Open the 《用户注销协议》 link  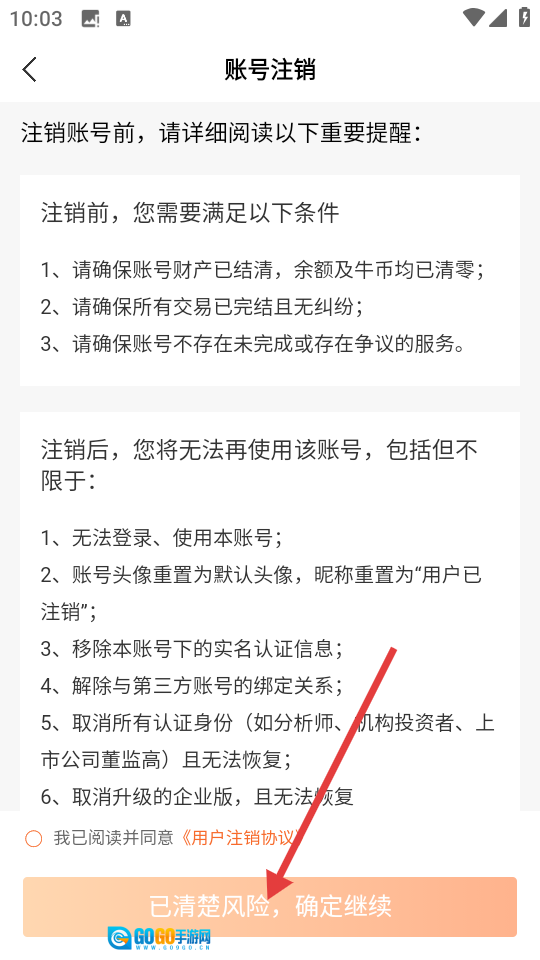click(241, 838)
